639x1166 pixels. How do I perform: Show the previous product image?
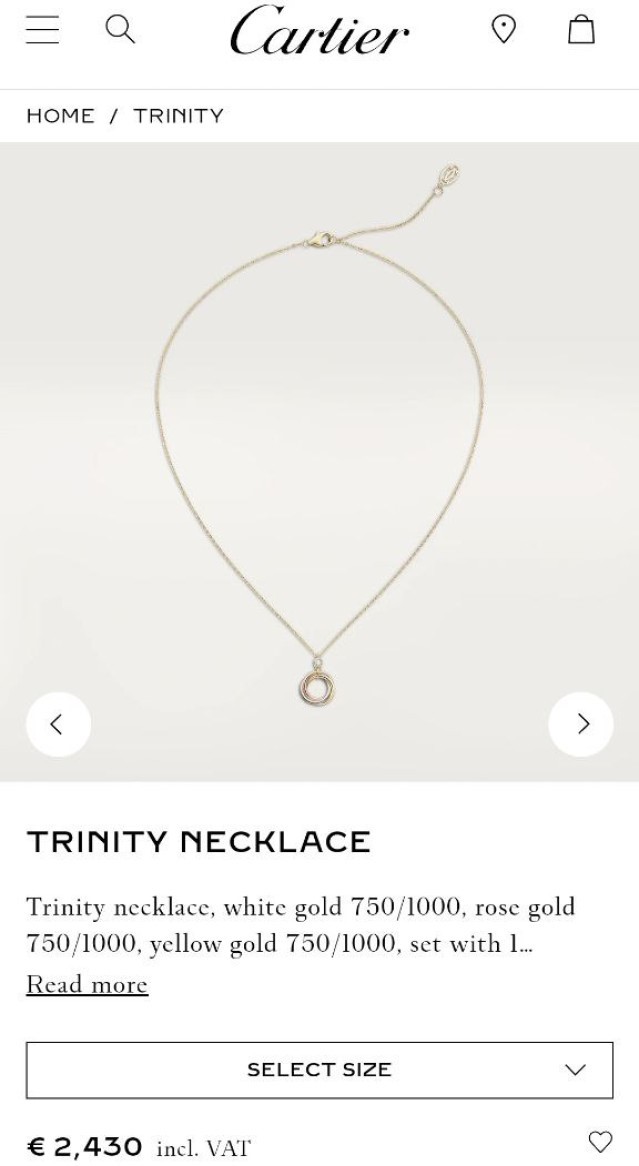58,724
